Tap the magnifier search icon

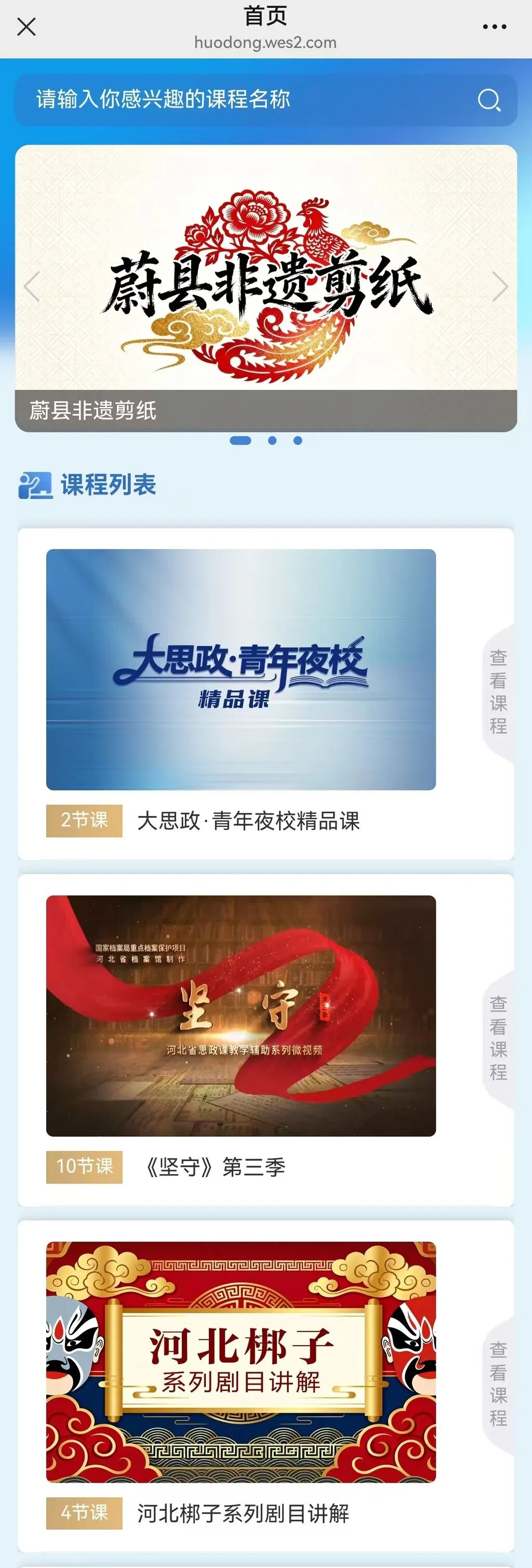point(489,100)
